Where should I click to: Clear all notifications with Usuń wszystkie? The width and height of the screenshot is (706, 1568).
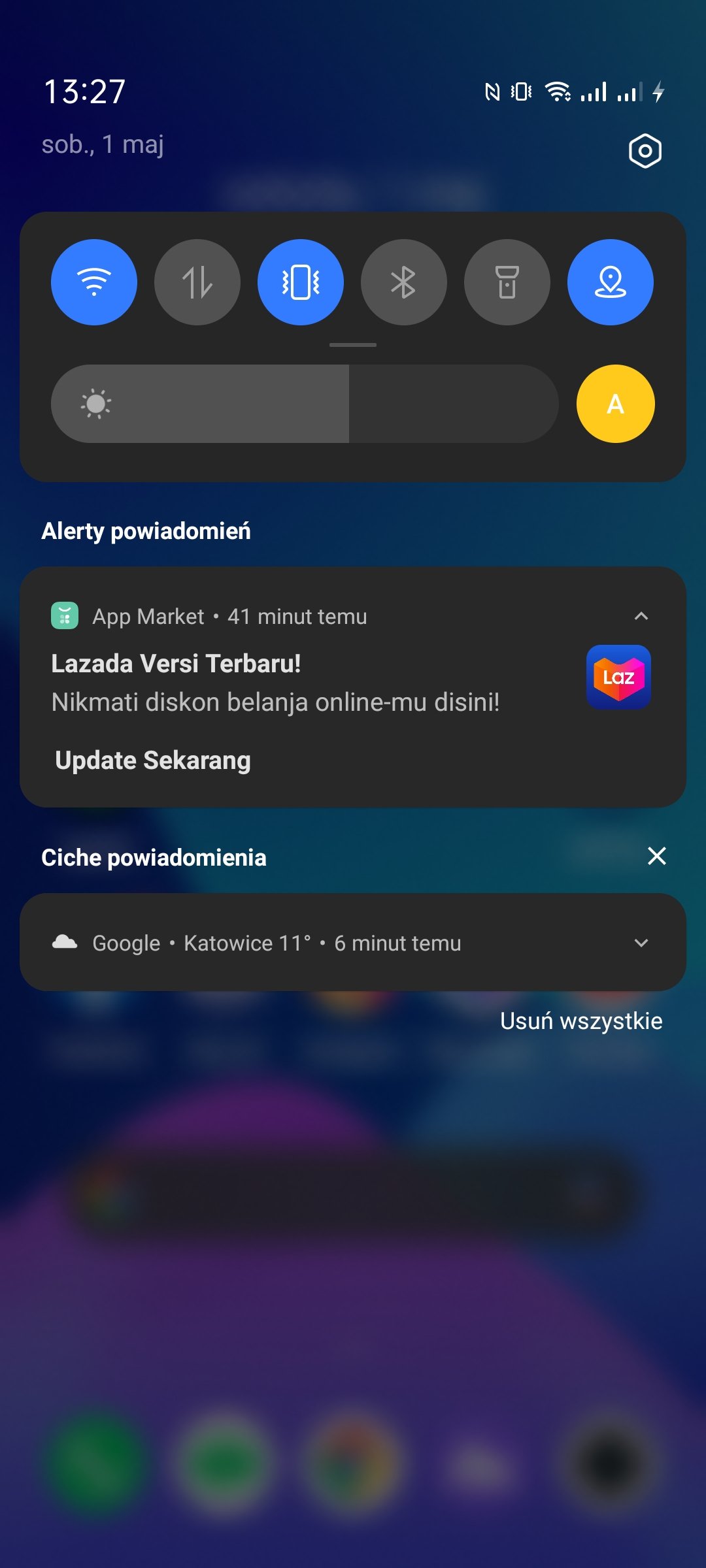click(581, 1021)
